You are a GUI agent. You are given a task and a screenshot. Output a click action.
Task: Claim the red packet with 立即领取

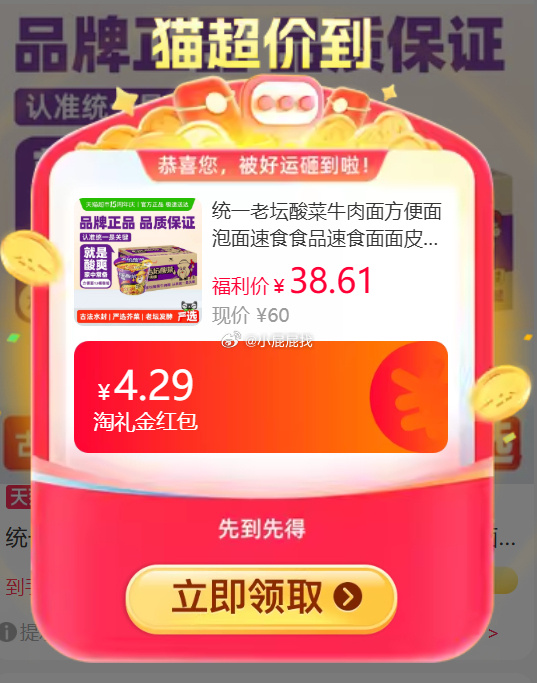(x=261, y=598)
